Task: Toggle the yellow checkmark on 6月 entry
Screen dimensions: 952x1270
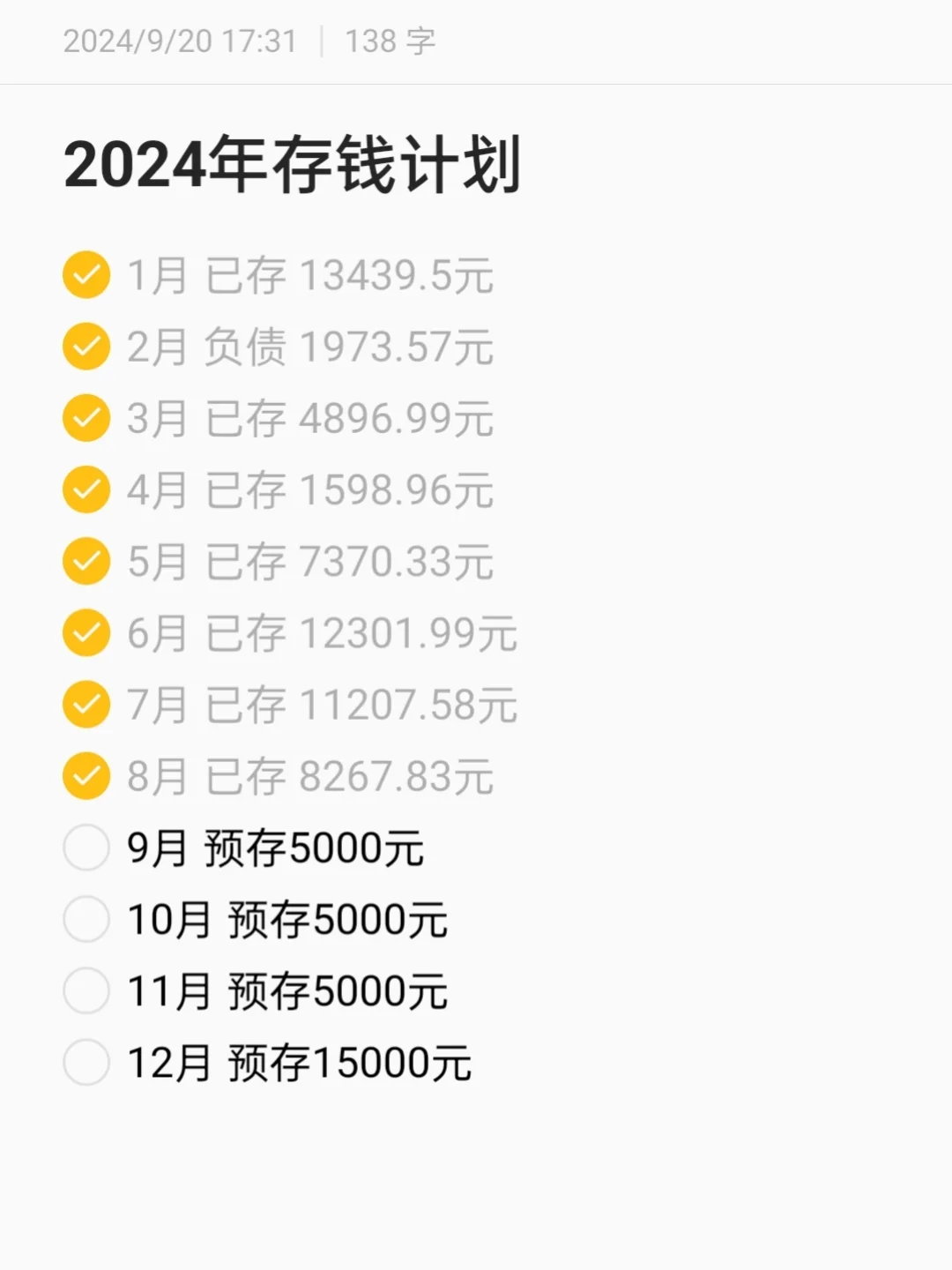Action: coord(85,632)
